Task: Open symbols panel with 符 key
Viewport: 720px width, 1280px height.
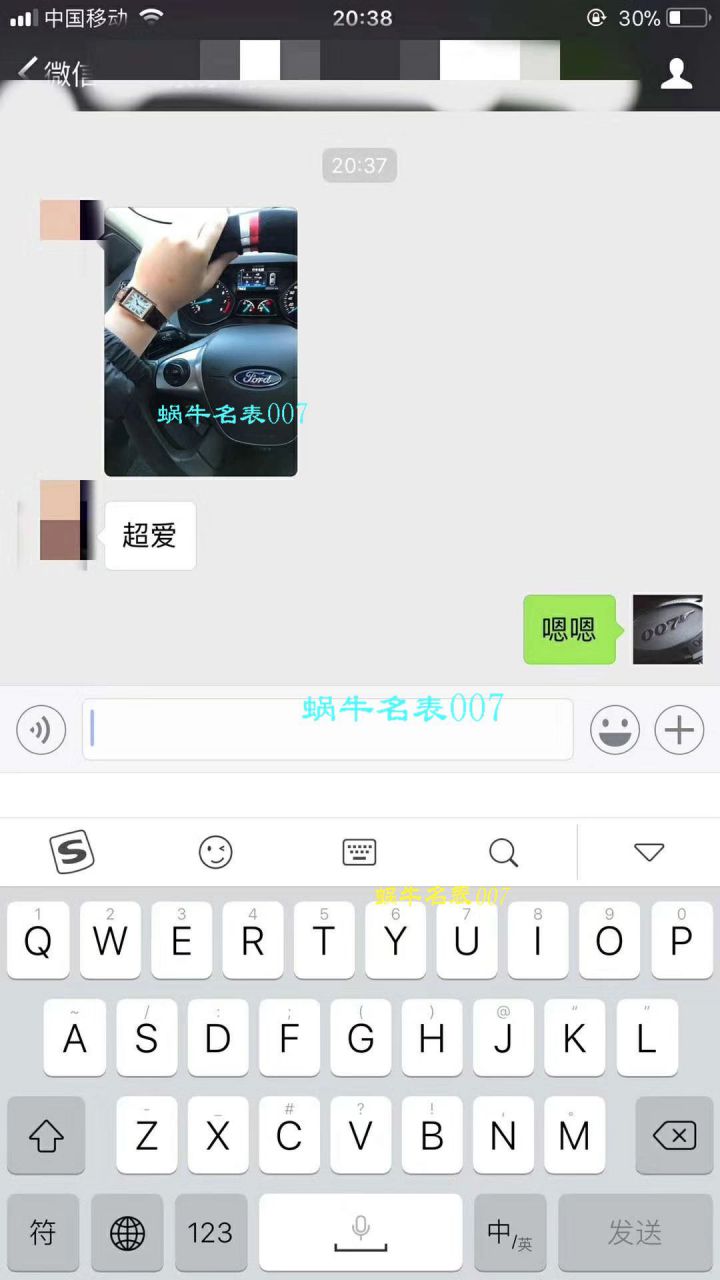Action: point(43,1233)
